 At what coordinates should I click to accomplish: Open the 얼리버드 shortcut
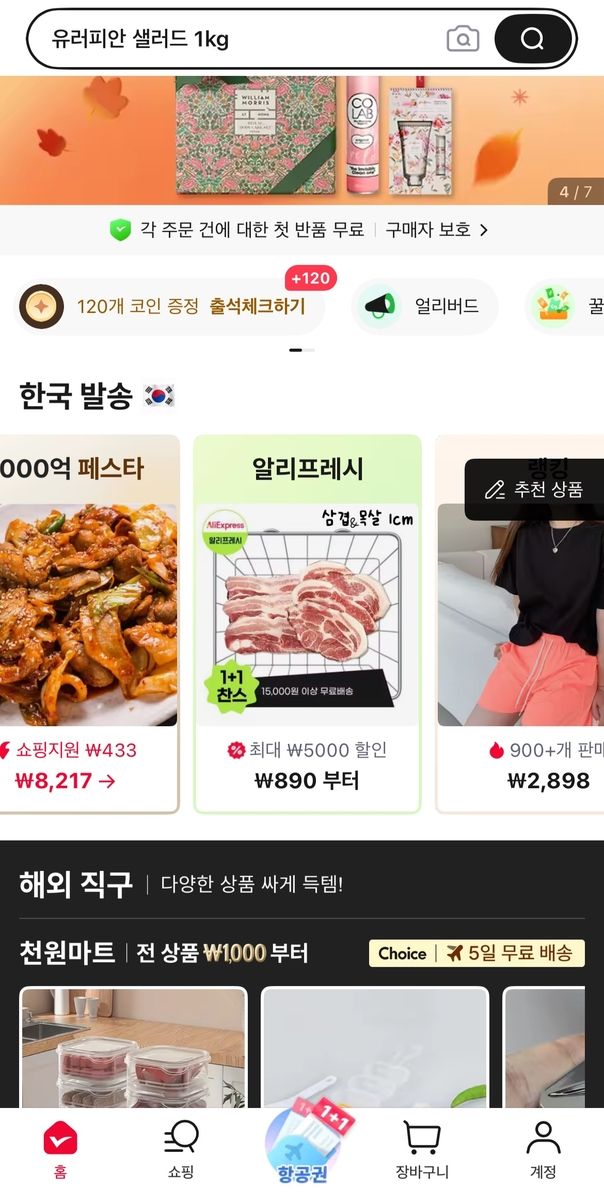tap(425, 306)
